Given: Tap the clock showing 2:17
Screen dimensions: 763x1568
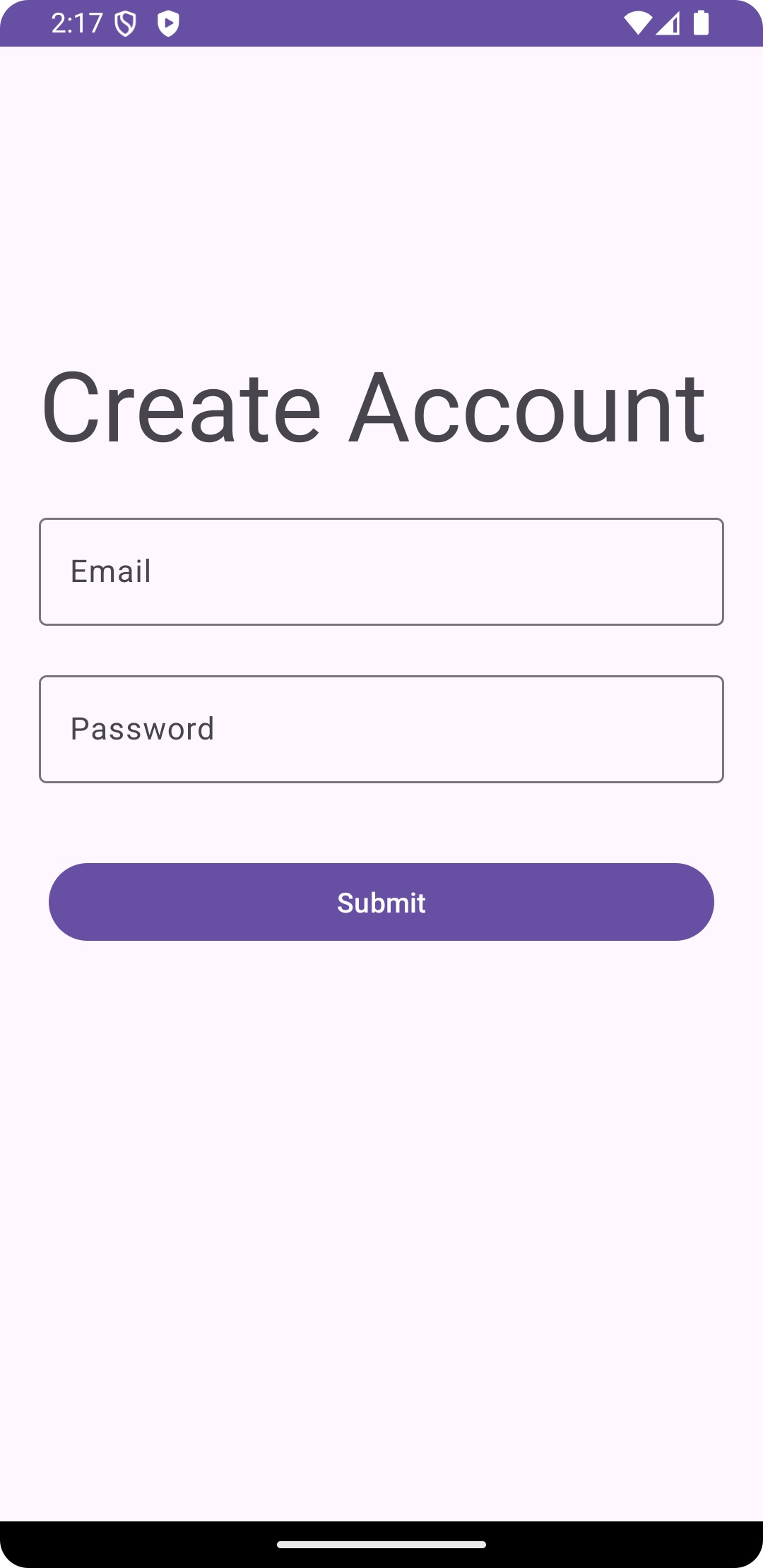Looking at the screenshot, I should coord(76,22).
